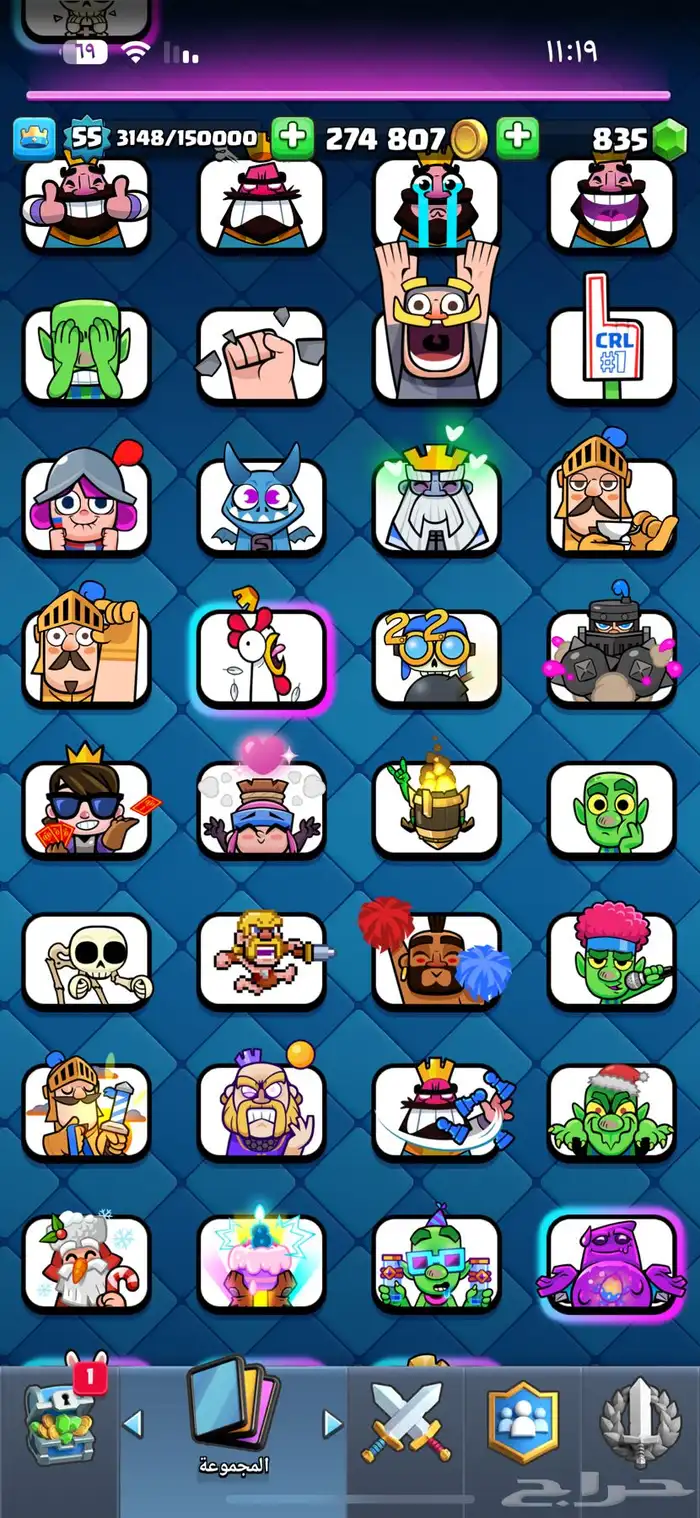Tap the right arrow beside the cards tab
Viewport: 700px width, 1518px height.
point(333,1423)
